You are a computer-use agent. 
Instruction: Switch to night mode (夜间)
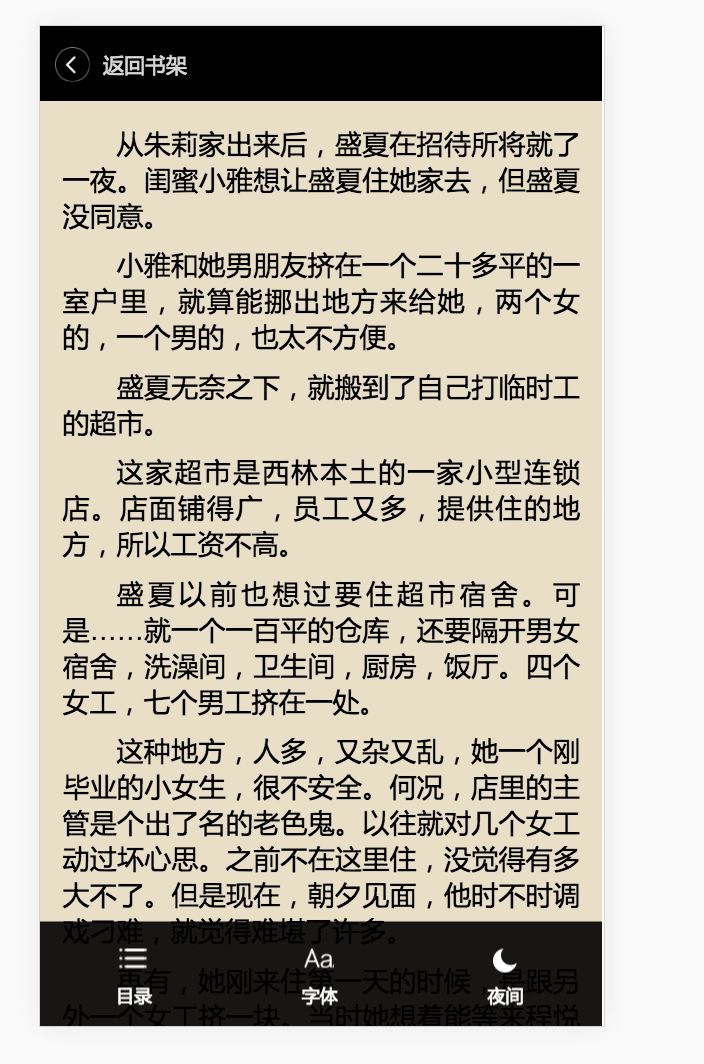point(505,974)
